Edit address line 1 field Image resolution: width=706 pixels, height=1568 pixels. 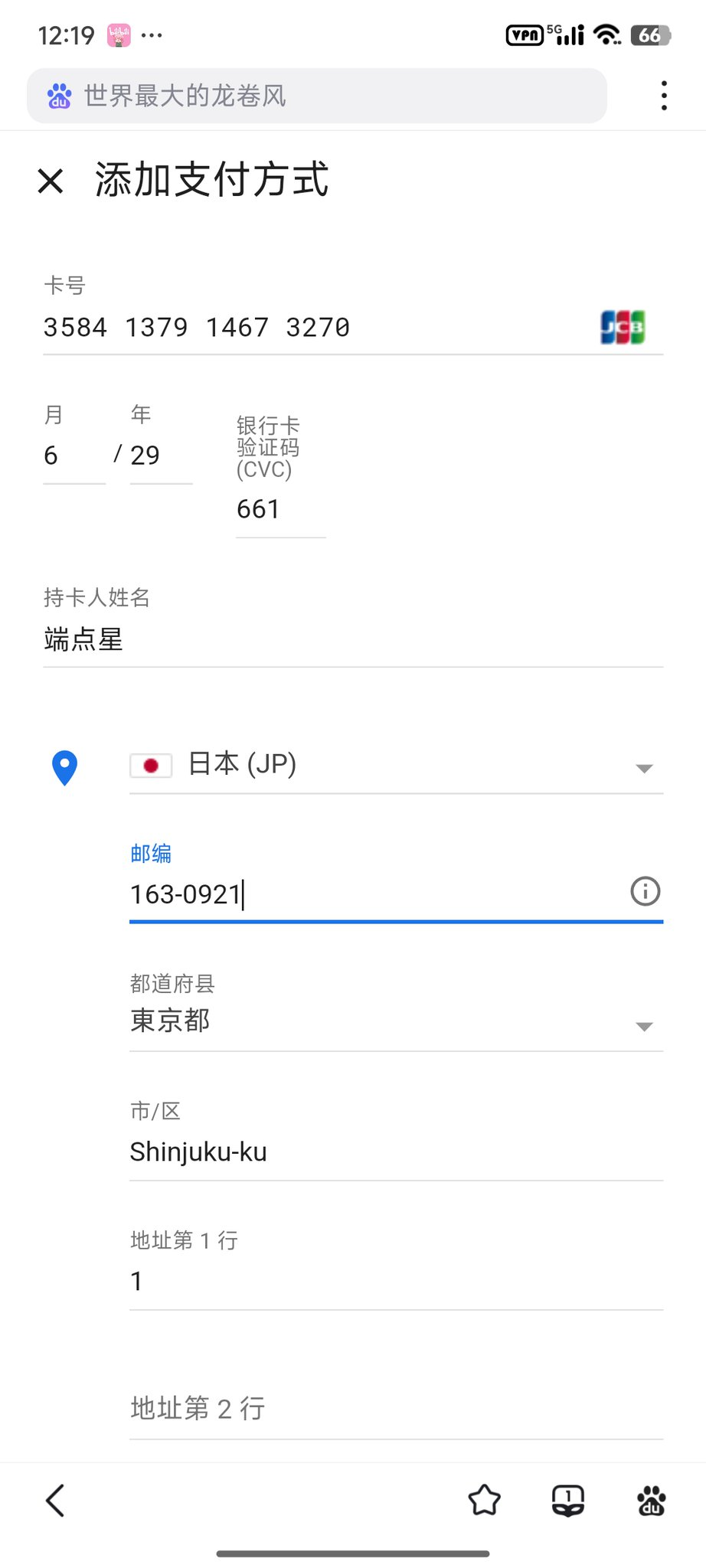click(x=395, y=1282)
